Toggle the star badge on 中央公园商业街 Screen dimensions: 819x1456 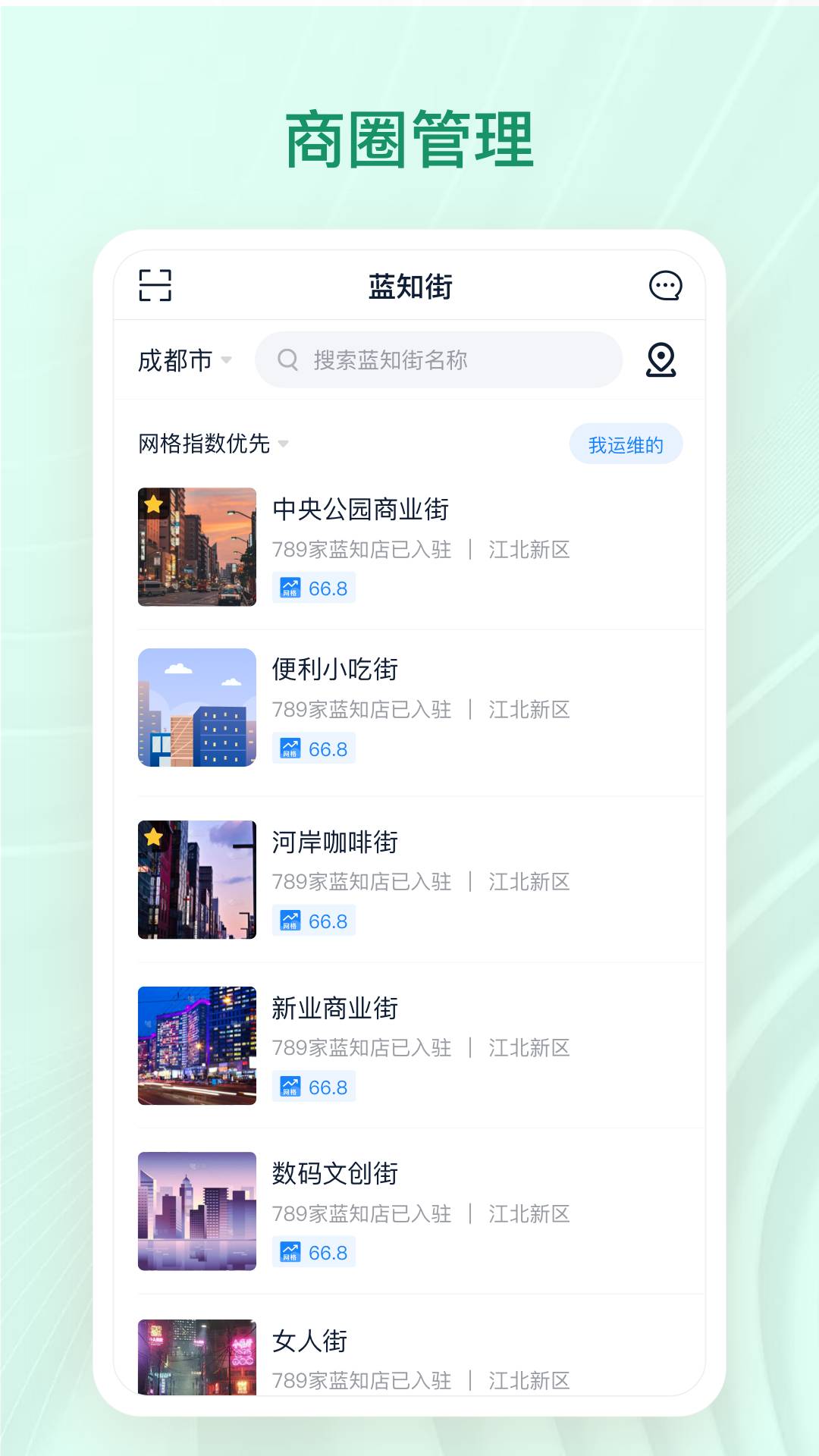[154, 503]
